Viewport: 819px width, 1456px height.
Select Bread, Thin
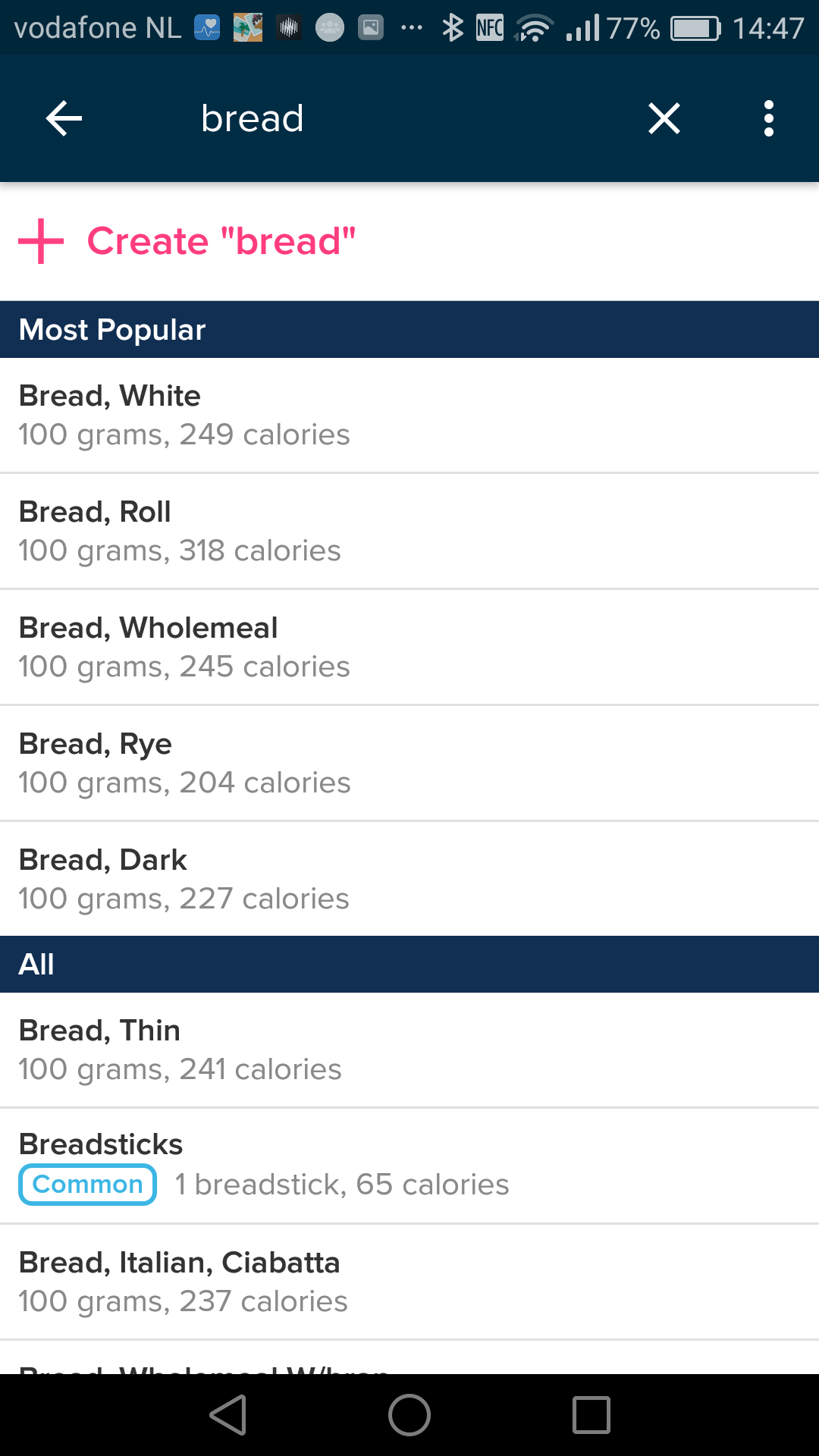409,1050
